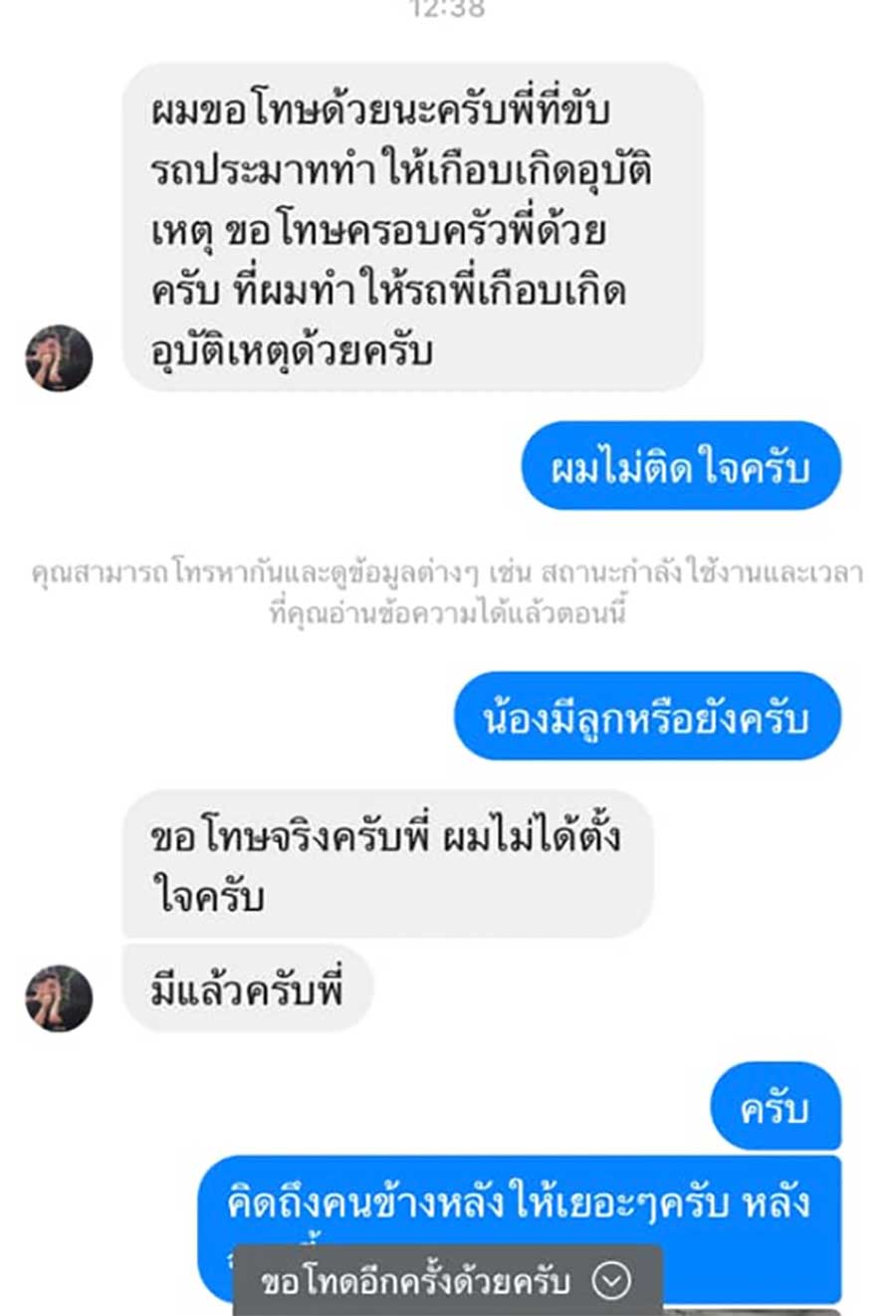Open sender's avatar beside มีแล้วครับพี่
896x1316 pixels.
coord(59,996)
